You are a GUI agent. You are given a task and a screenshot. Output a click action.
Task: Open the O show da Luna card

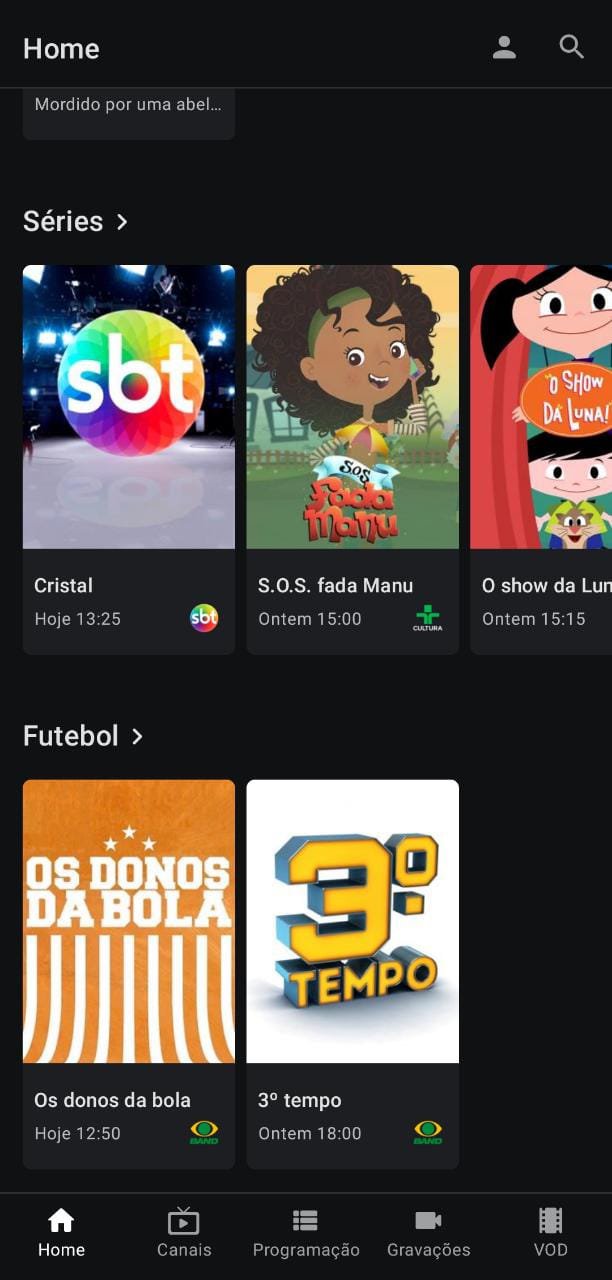[x=541, y=459]
